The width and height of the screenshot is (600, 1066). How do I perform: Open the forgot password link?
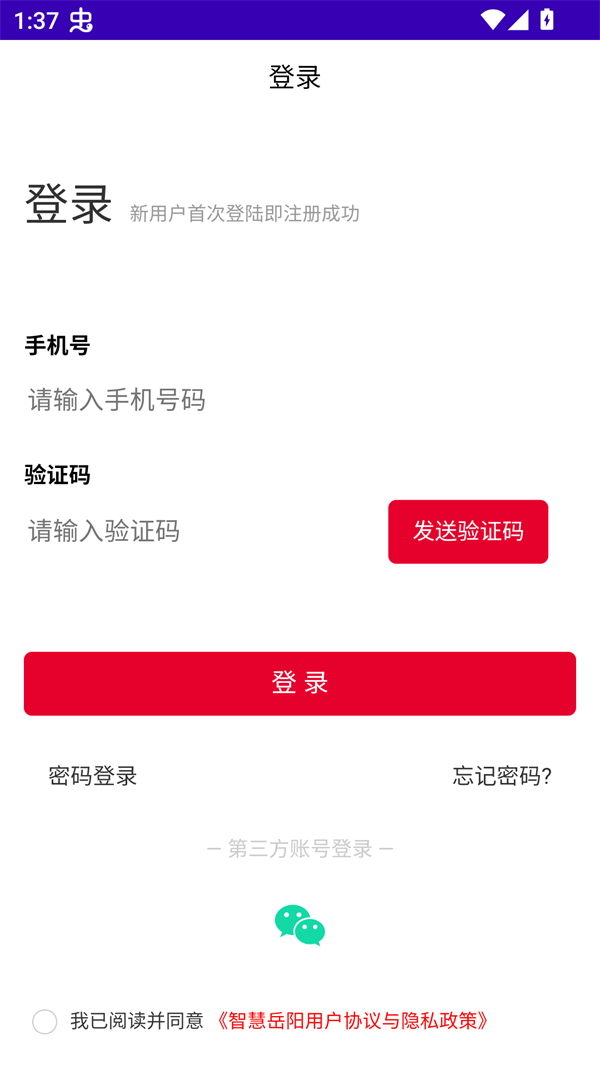tap(502, 776)
